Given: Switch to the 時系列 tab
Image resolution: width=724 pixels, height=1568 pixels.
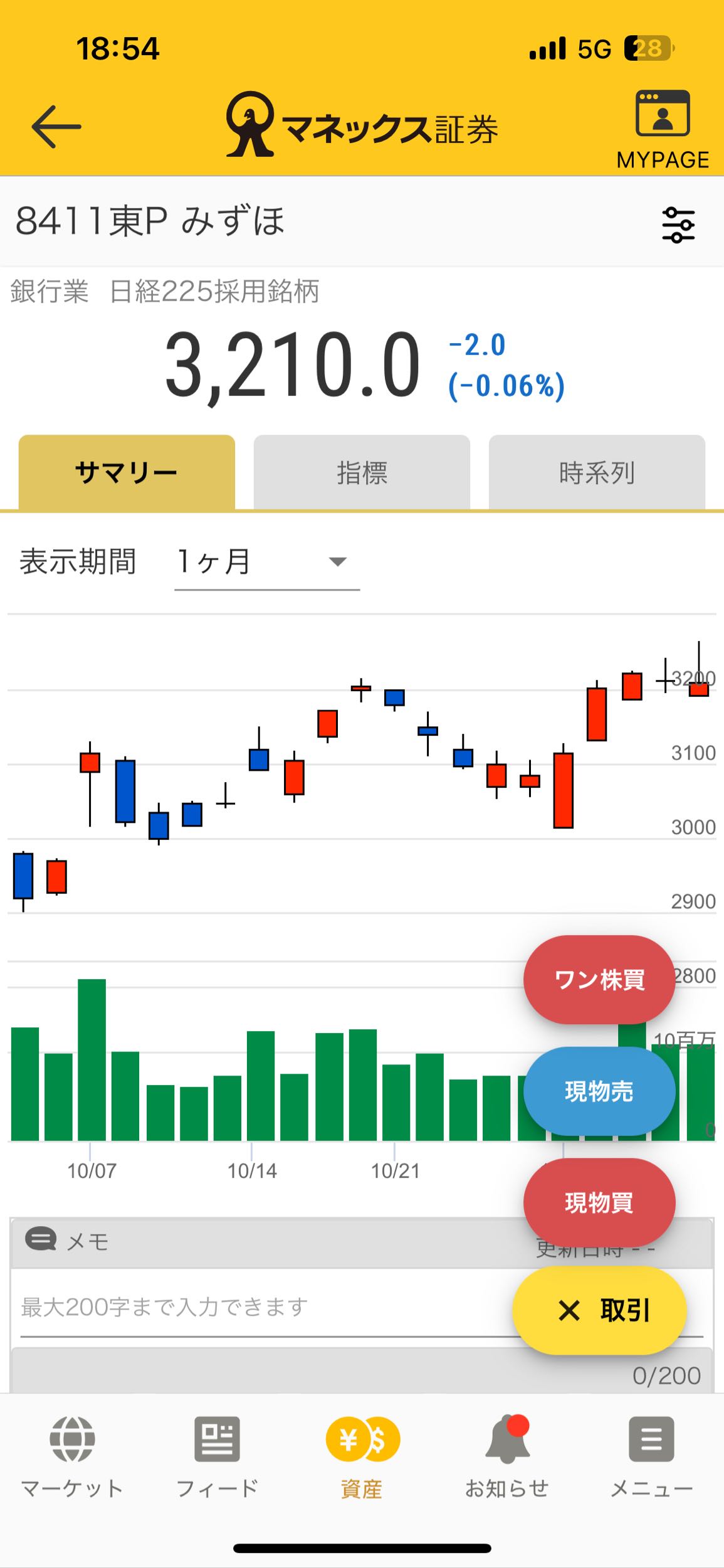Looking at the screenshot, I should [596, 472].
